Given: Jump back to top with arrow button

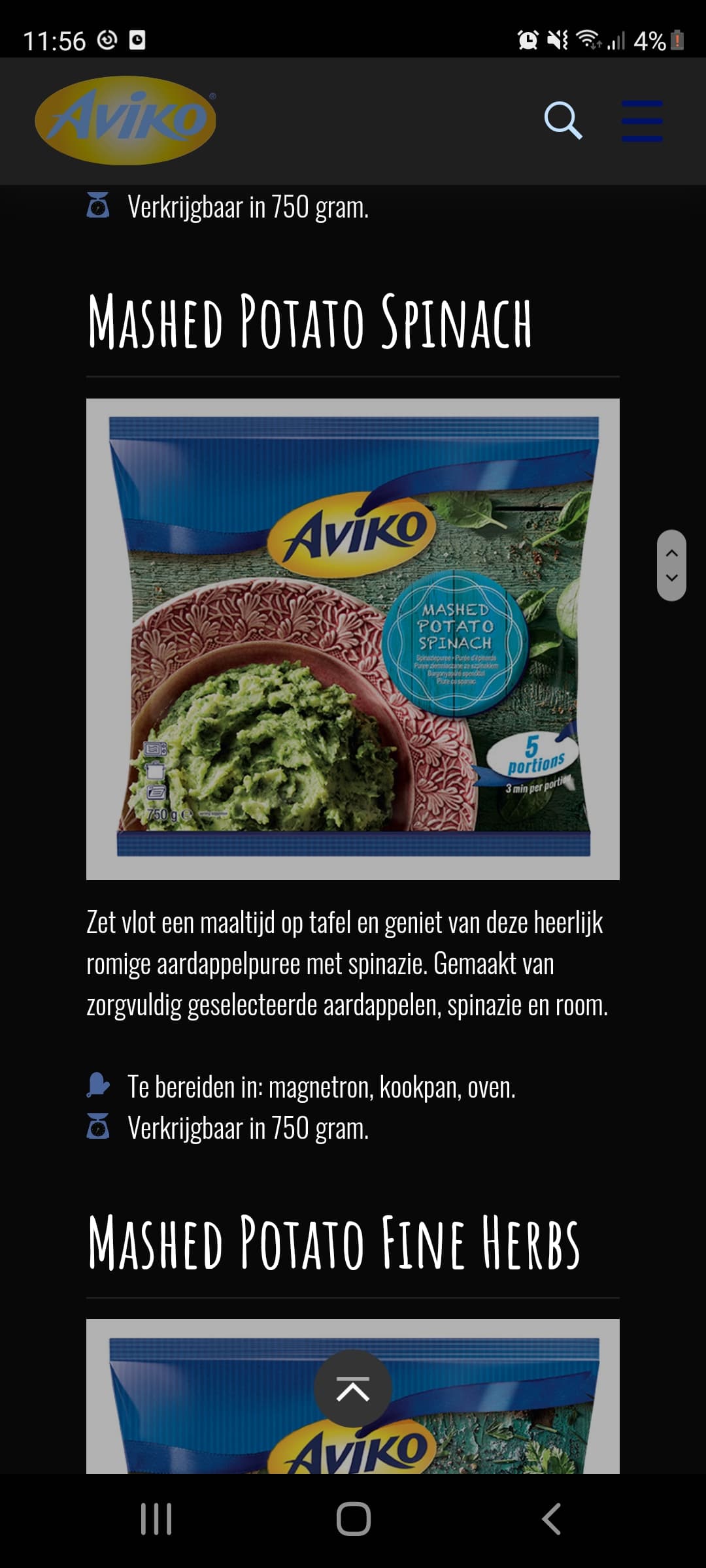Looking at the screenshot, I should (353, 1388).
